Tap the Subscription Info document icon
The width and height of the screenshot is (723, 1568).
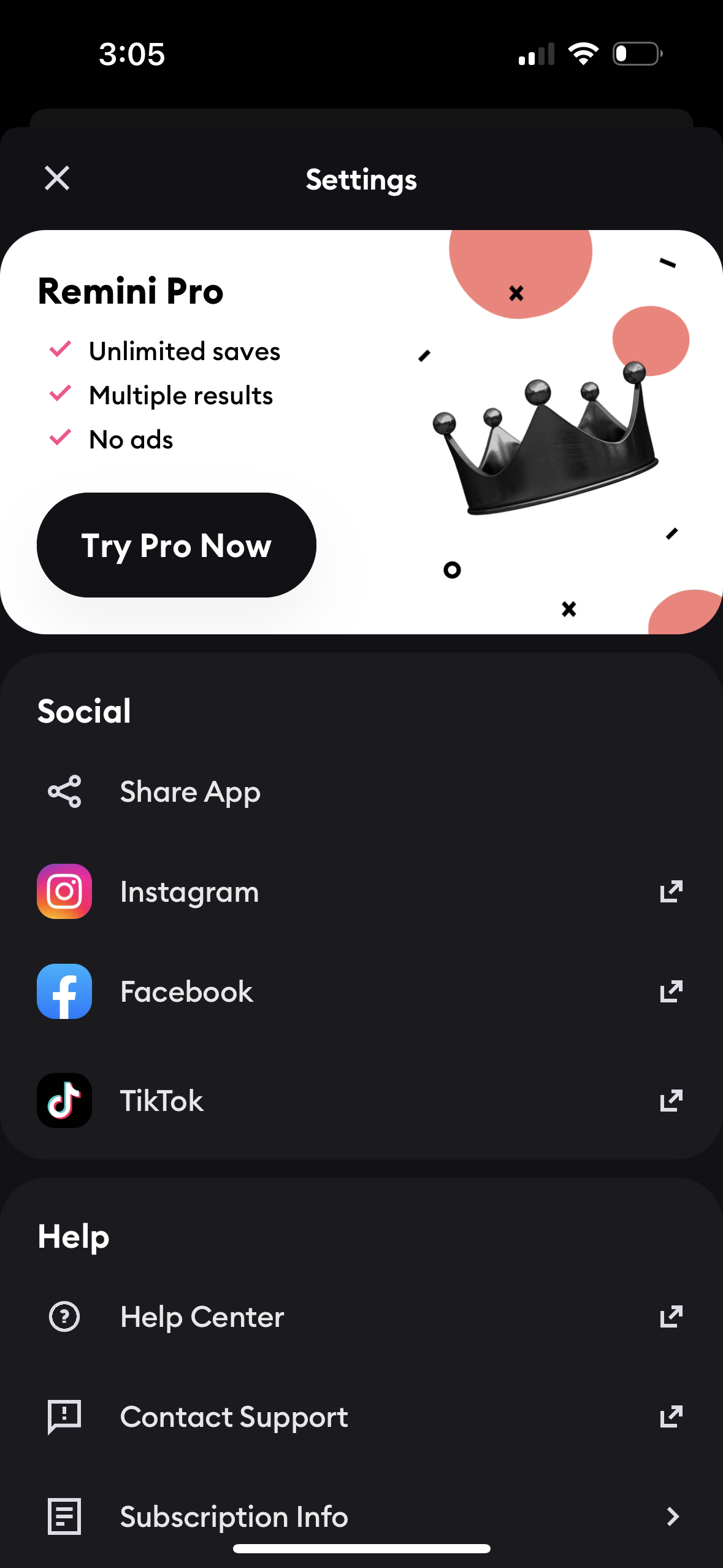pyautogui.click(x=64, y=1516)
